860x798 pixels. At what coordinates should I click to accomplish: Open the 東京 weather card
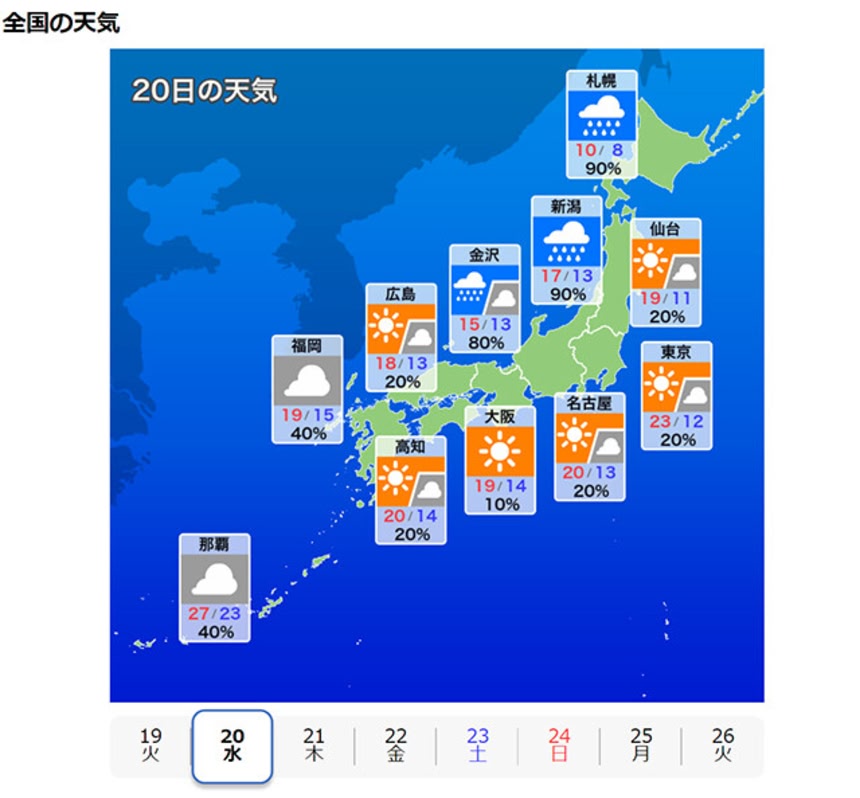[676, 396]
